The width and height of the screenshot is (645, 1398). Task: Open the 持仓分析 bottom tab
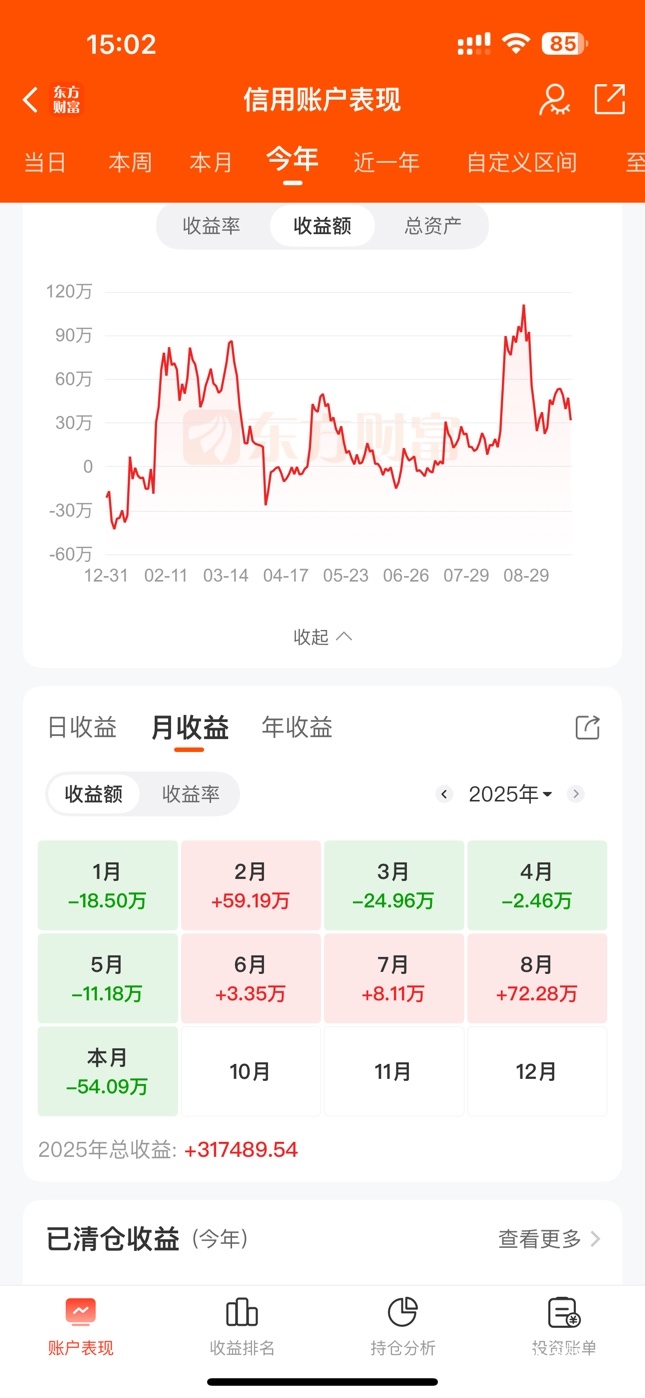tap(403, 1326)
